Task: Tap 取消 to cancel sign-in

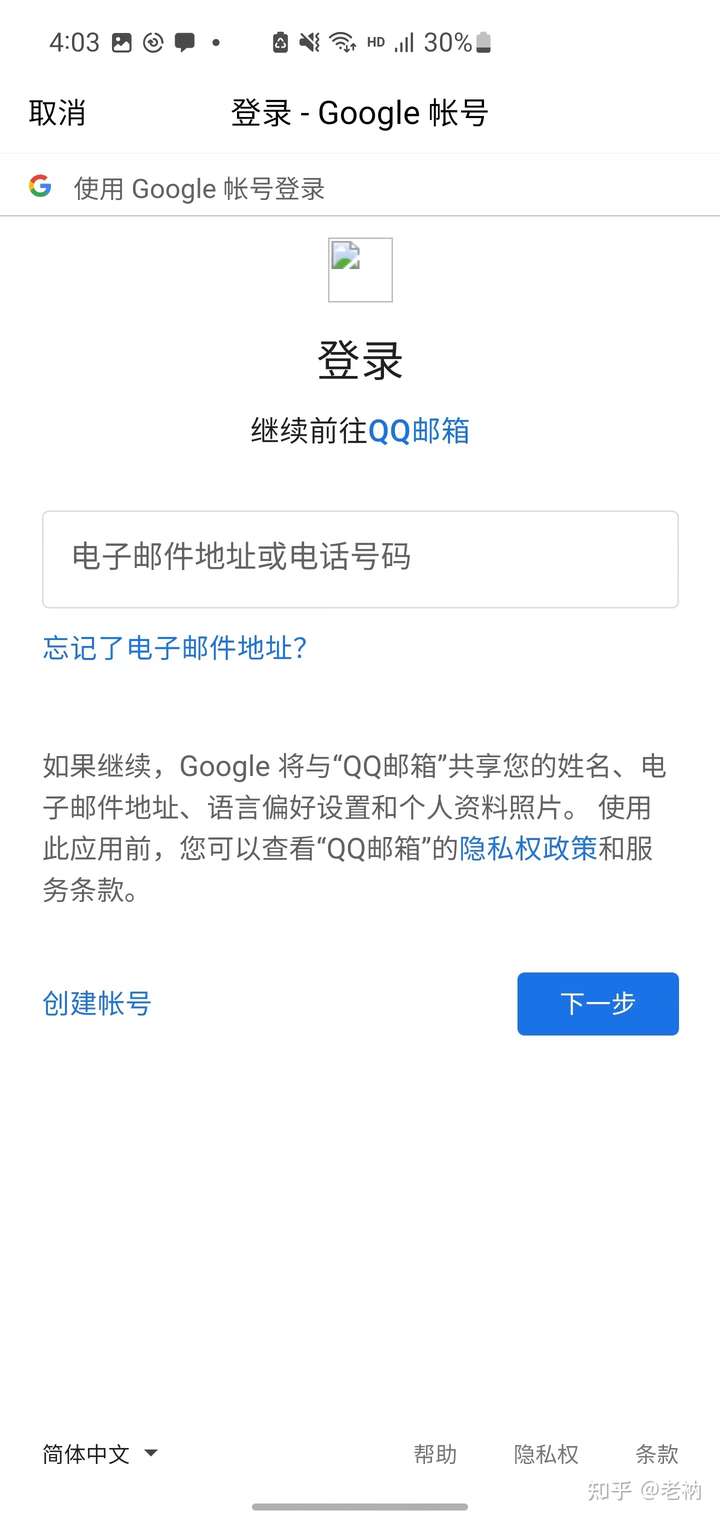Action: pos(57,113)
